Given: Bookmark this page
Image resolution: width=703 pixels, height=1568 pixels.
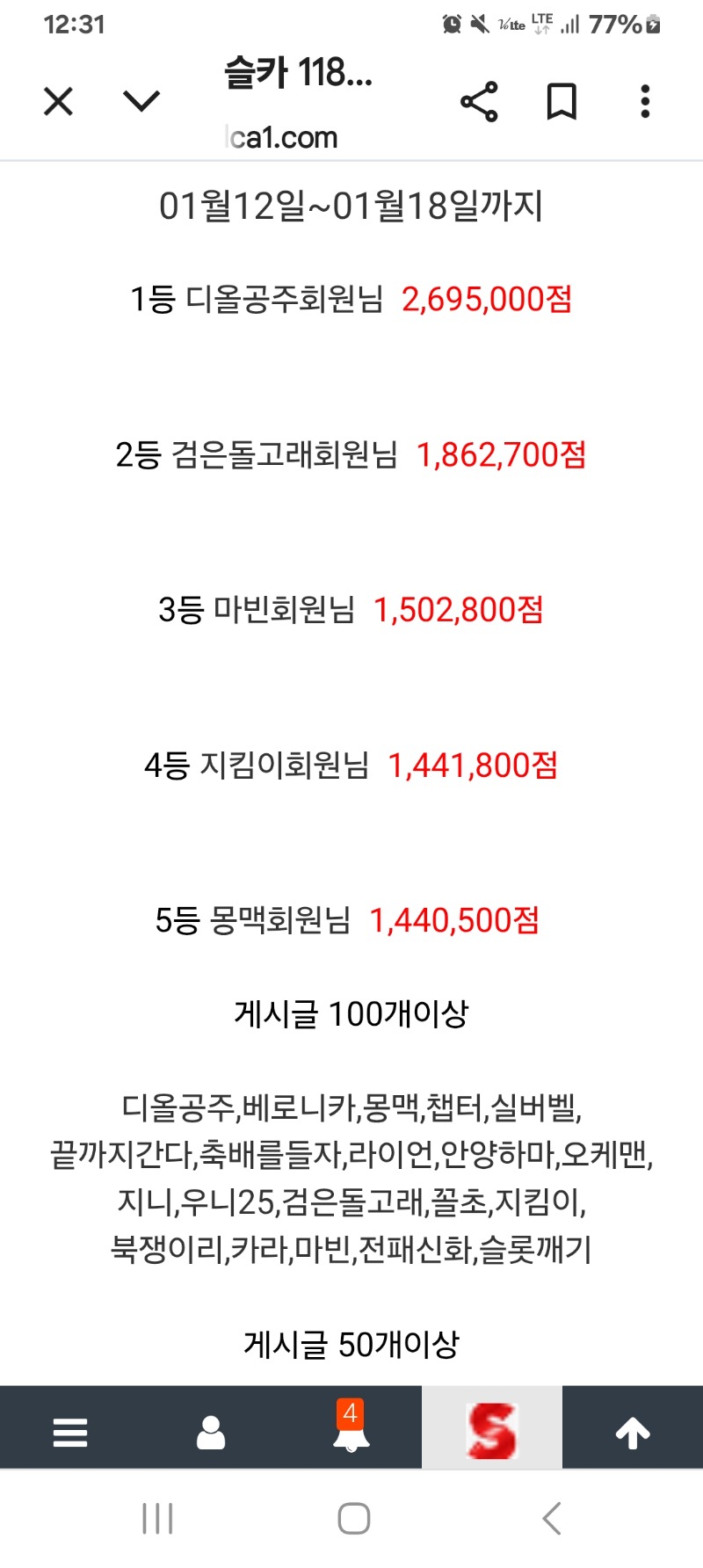Looking at the screenshot, I should pyautogui.click(x=562, y=102).
